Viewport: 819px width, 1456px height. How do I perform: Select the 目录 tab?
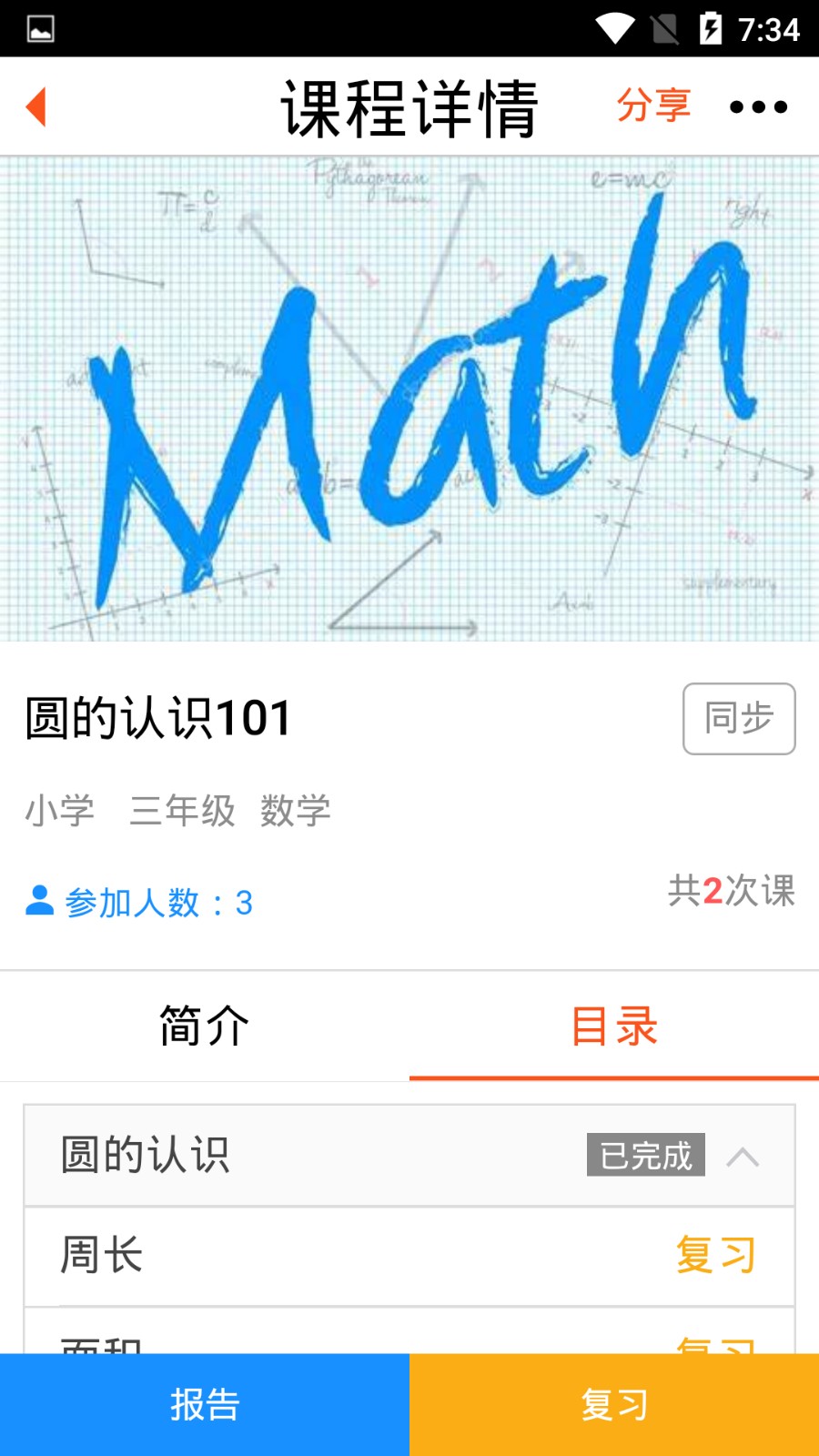pos(614,1026)
